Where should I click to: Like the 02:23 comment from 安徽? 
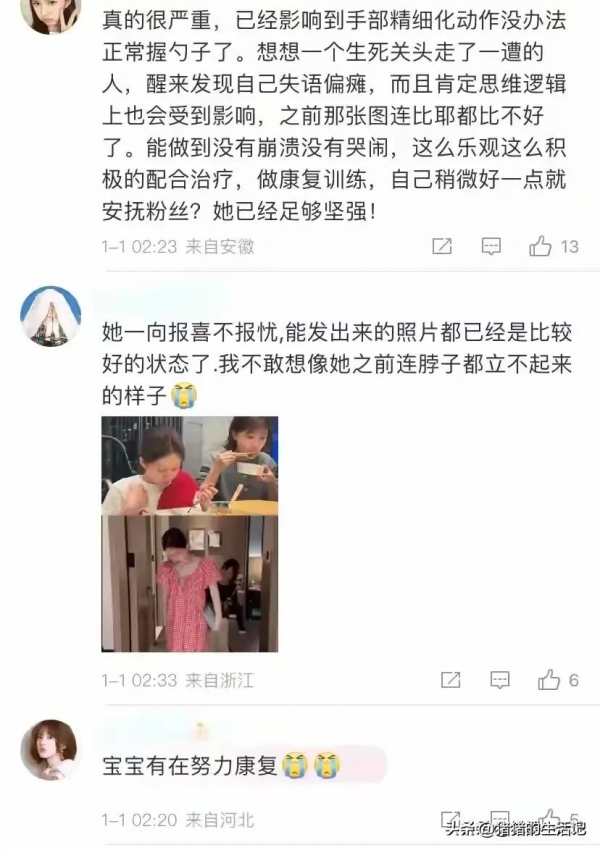pos(542,246)
